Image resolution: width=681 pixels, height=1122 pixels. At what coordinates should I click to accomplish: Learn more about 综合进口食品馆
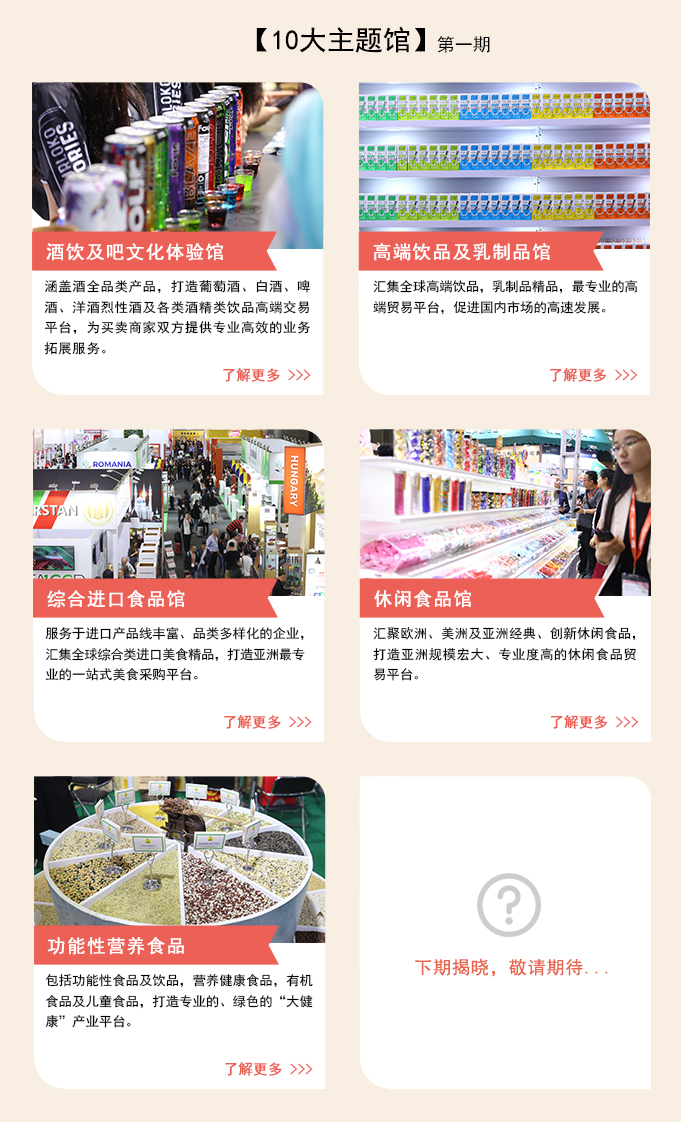pos(267,722)
